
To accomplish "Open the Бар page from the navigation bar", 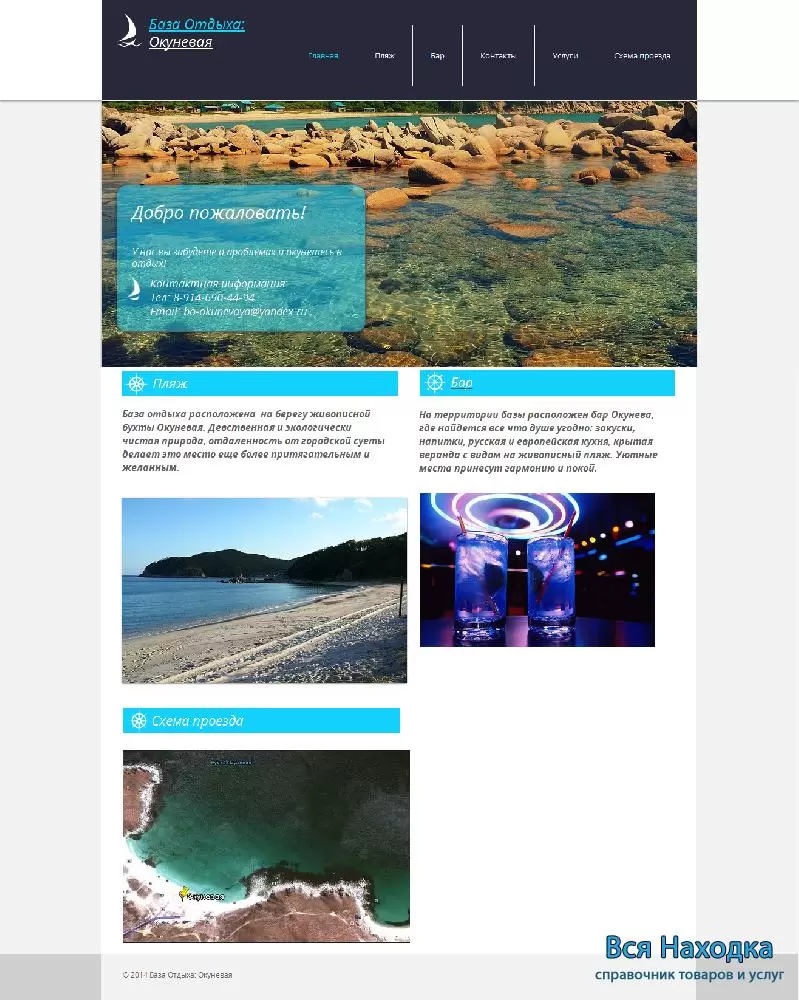I will [x=437, y=56].
